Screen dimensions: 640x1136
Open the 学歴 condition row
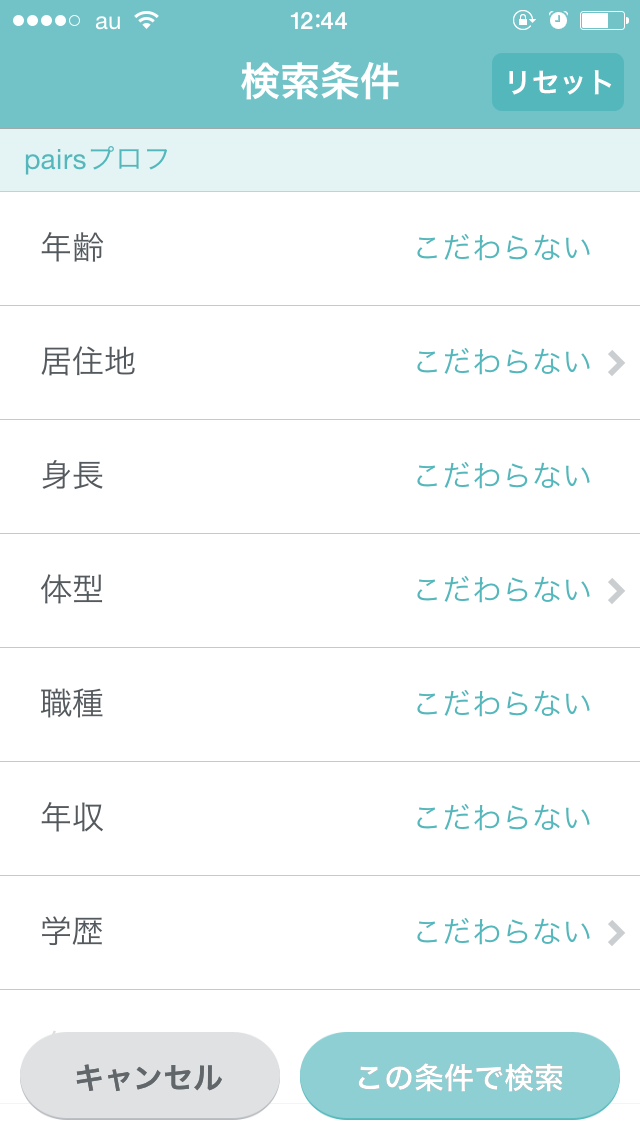pyautogui.click(x=320, y=932)
